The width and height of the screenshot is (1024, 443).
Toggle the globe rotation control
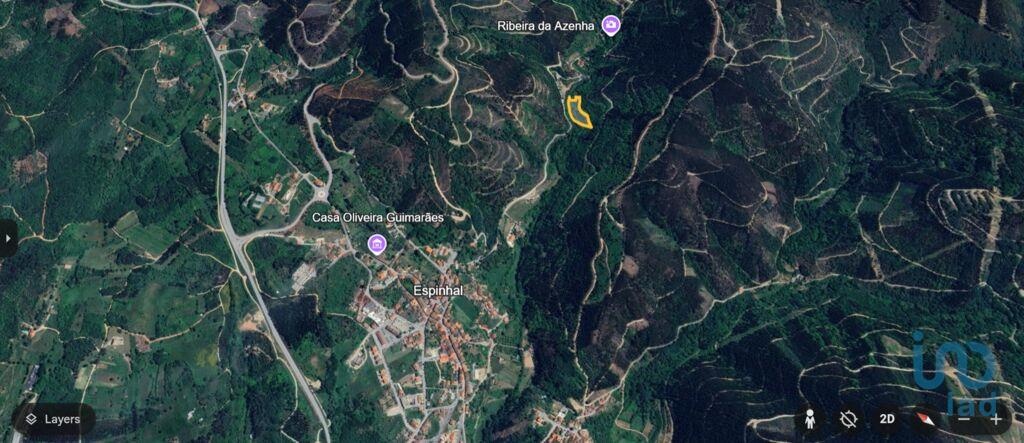849,420
